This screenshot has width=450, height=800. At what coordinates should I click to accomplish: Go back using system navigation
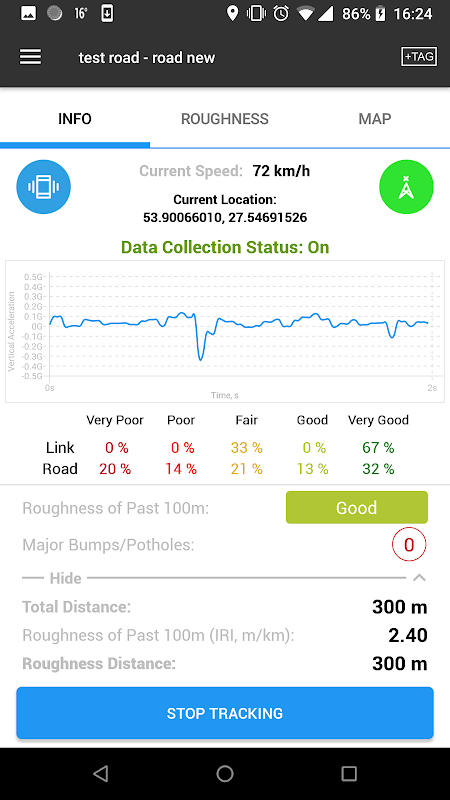(101, 773)
